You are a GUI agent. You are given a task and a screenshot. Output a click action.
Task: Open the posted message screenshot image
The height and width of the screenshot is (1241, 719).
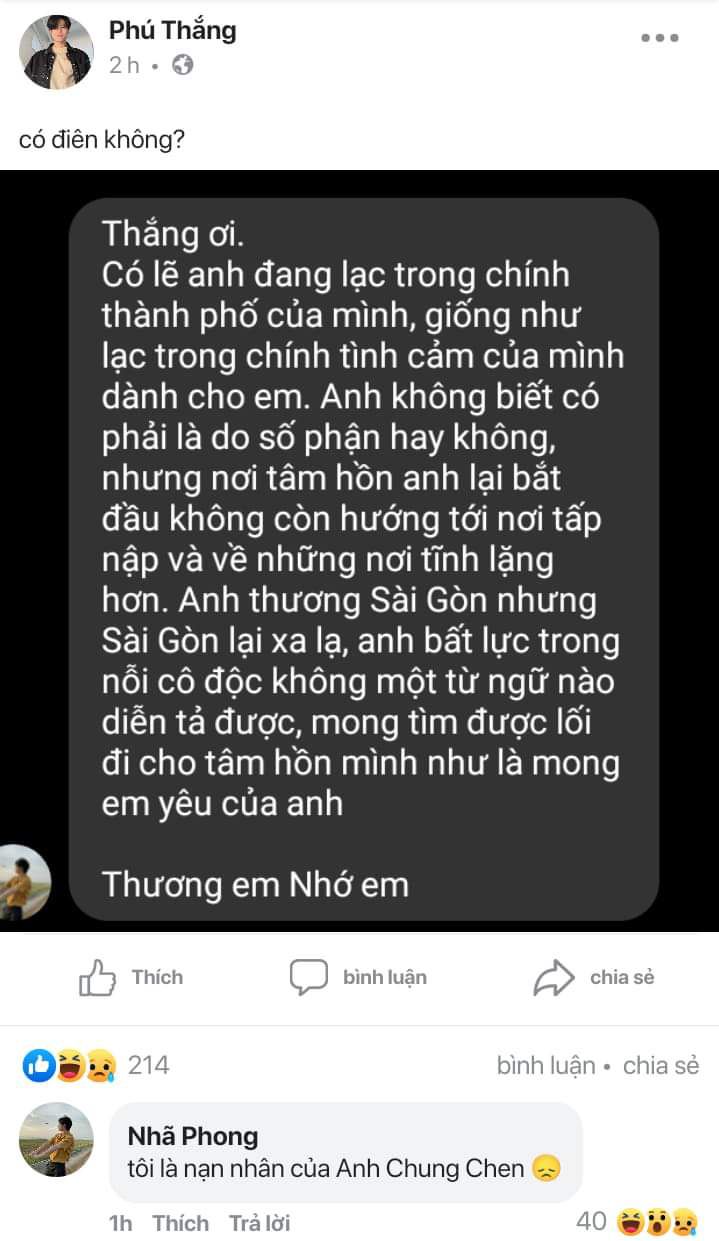click(360, 550)
